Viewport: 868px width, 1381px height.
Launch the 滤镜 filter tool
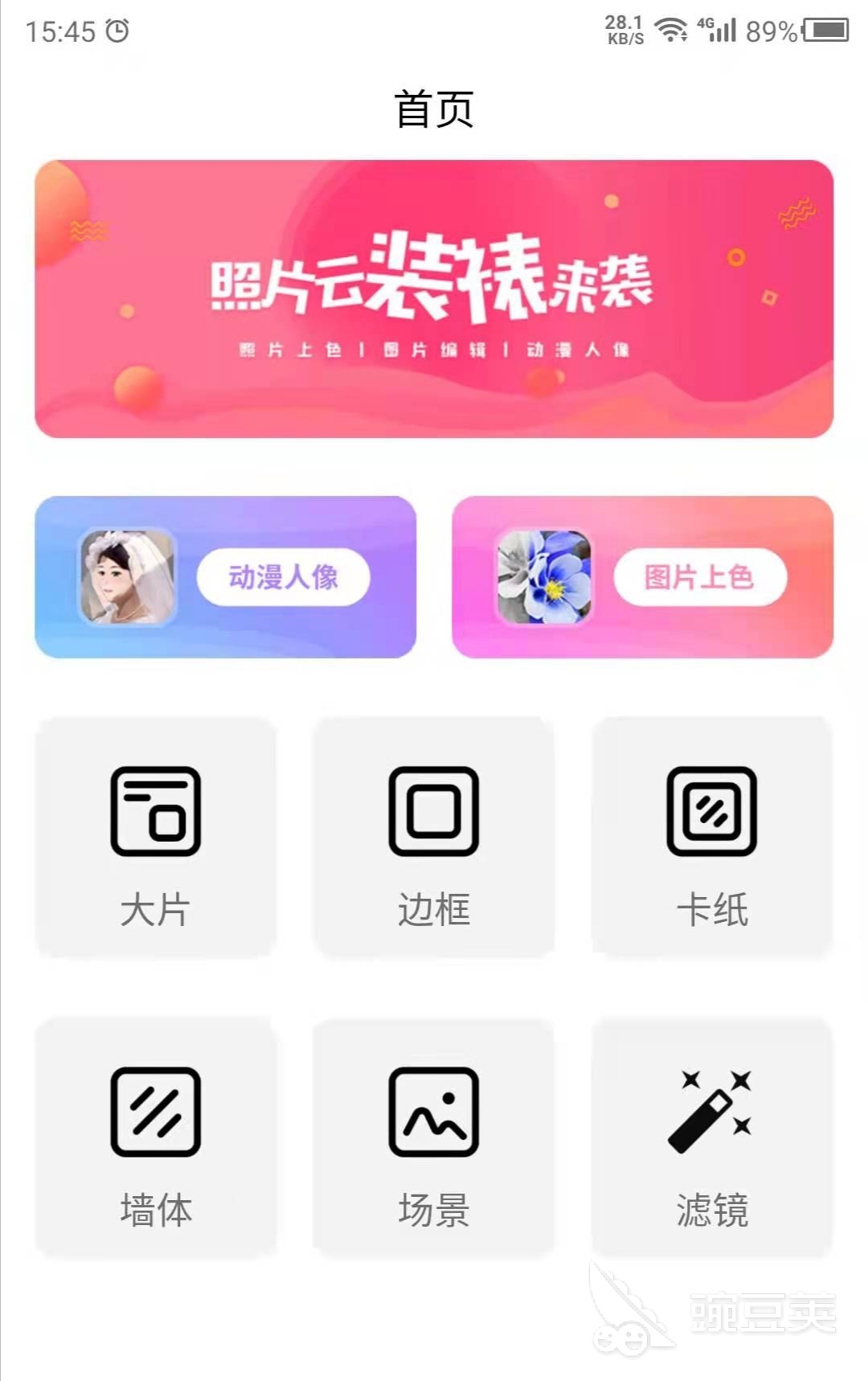pyautogui.click(x=712, y=1138)
